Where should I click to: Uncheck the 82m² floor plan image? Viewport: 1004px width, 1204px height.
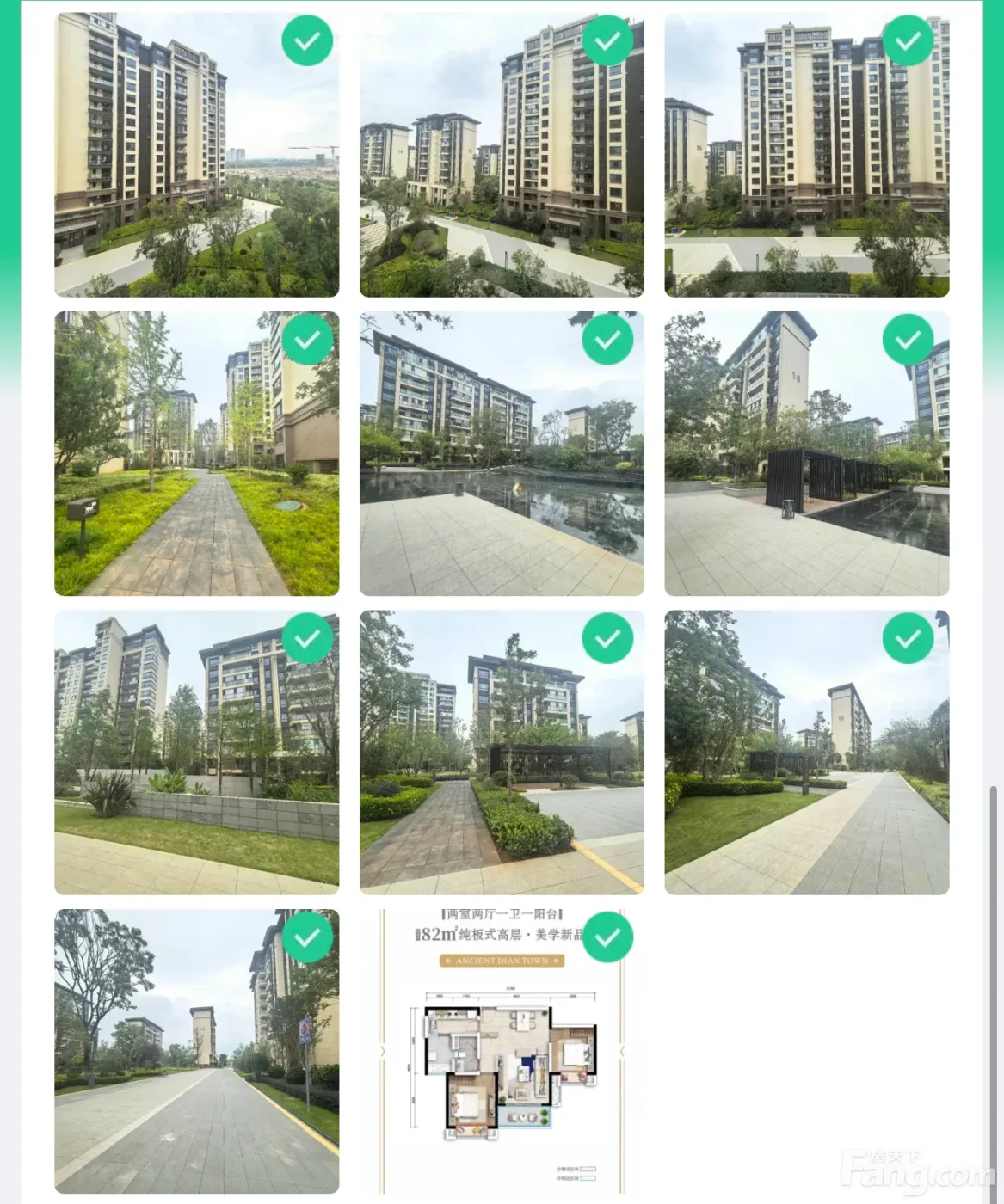(x=607, y=937)
